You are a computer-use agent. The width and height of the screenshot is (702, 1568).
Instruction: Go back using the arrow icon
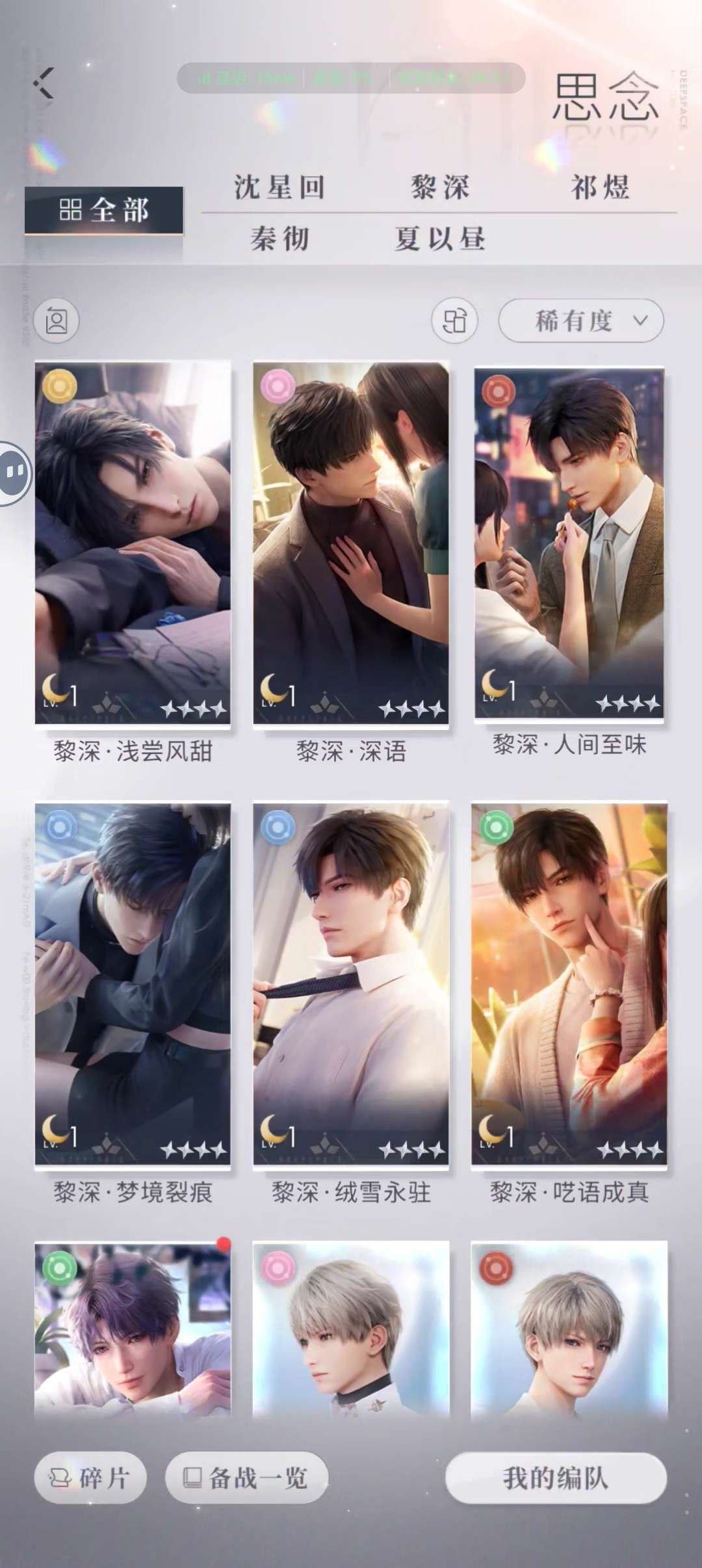click(x=44, y=83)
